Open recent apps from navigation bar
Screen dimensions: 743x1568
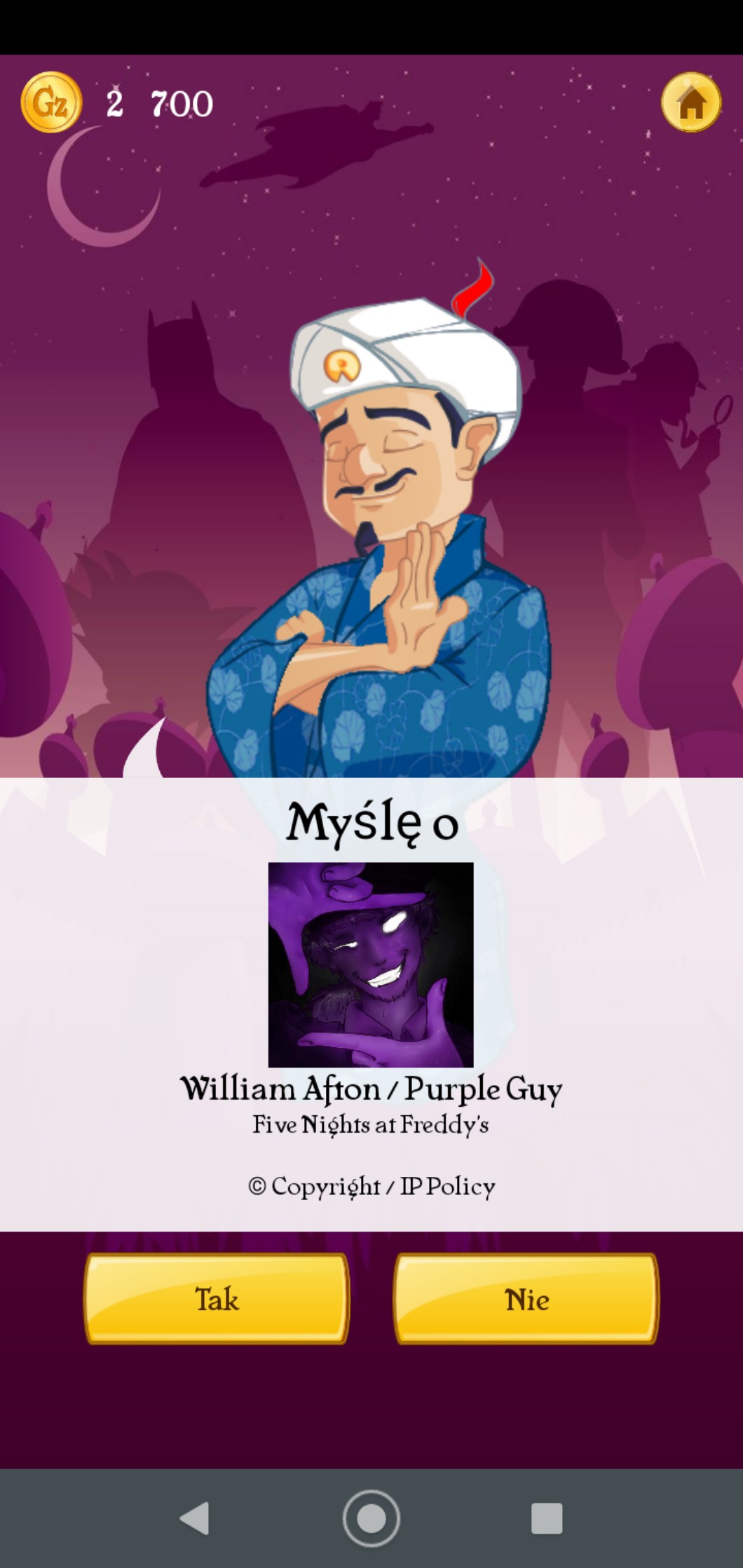547,1518
